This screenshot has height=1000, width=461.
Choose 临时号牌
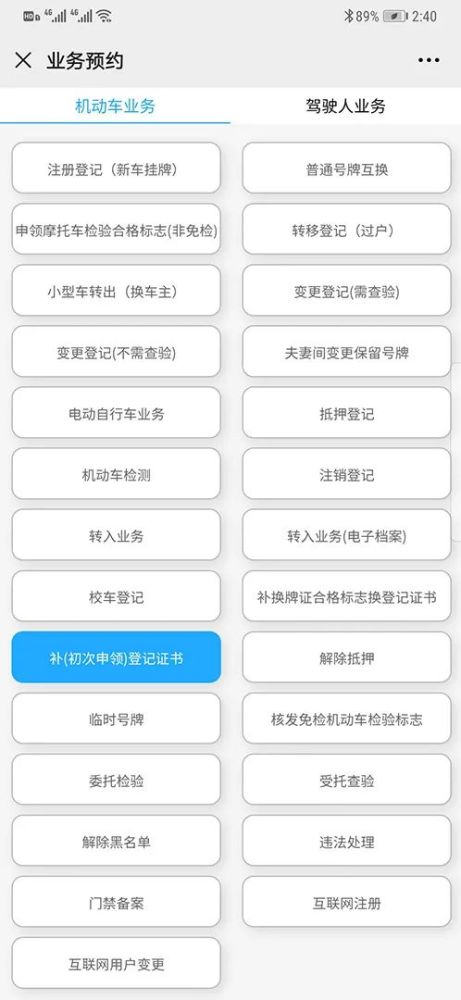pos(116,719)
